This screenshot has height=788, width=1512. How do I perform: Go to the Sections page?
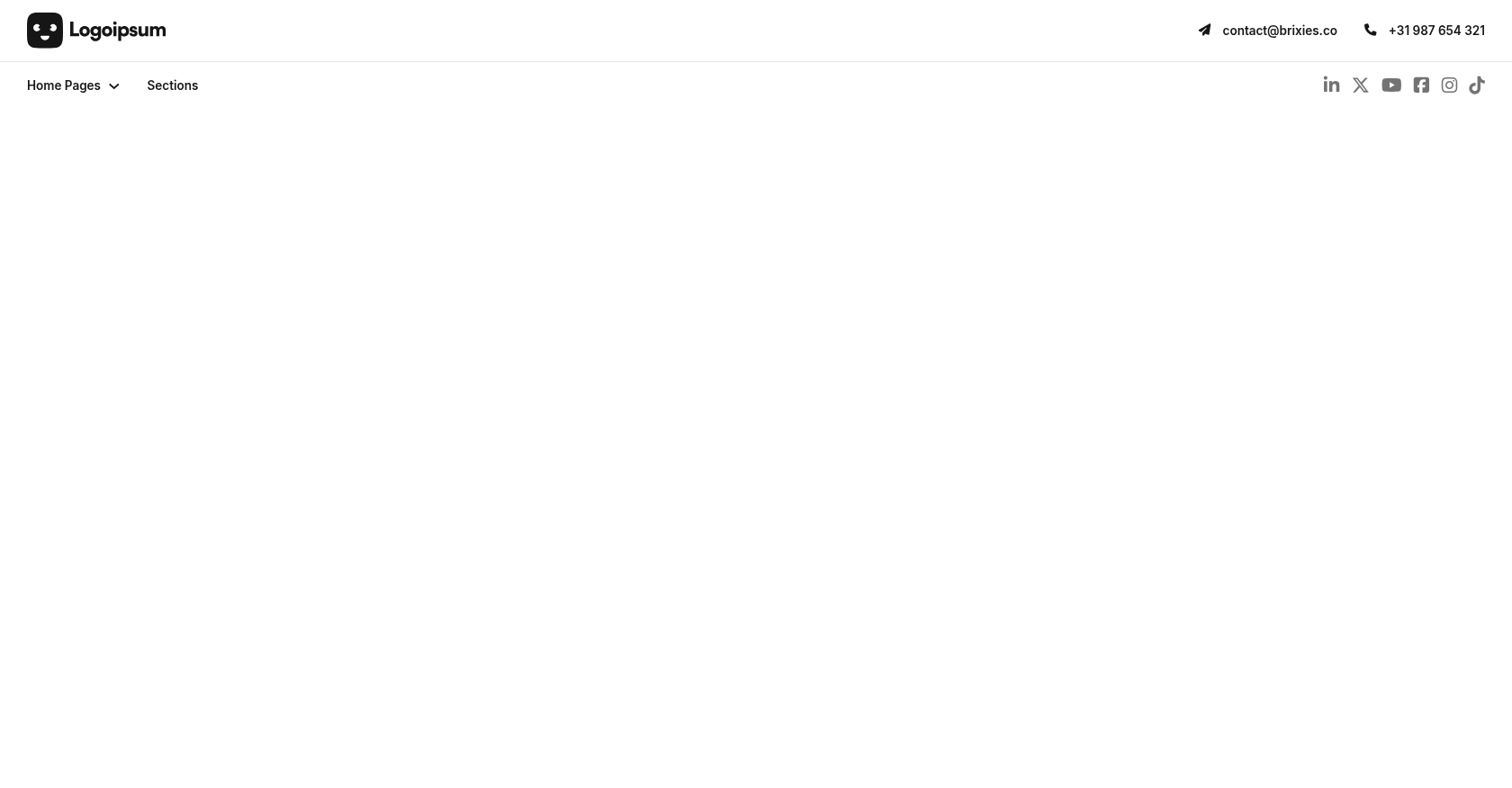pos(172,85)
